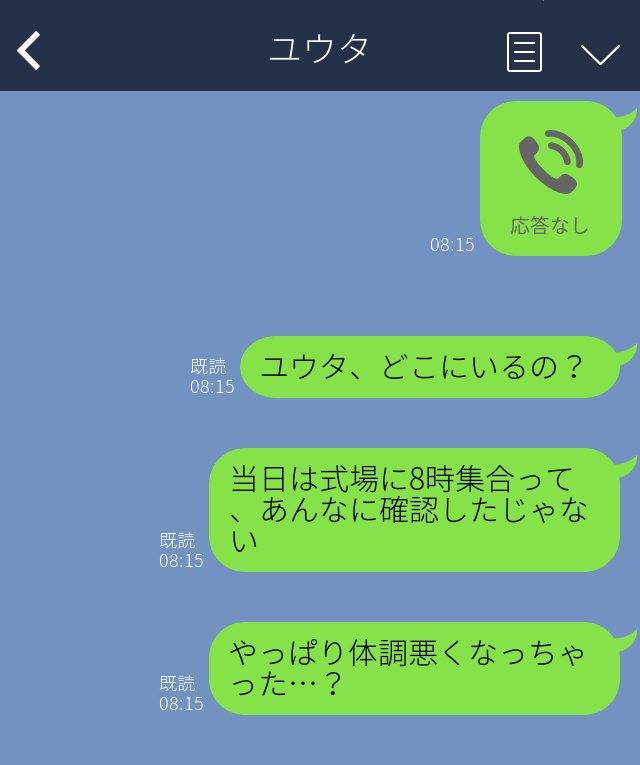Viewport: 640px width, 765px height.
Task: Go back from the chat with ユウタ
Action: click(29, 50)
